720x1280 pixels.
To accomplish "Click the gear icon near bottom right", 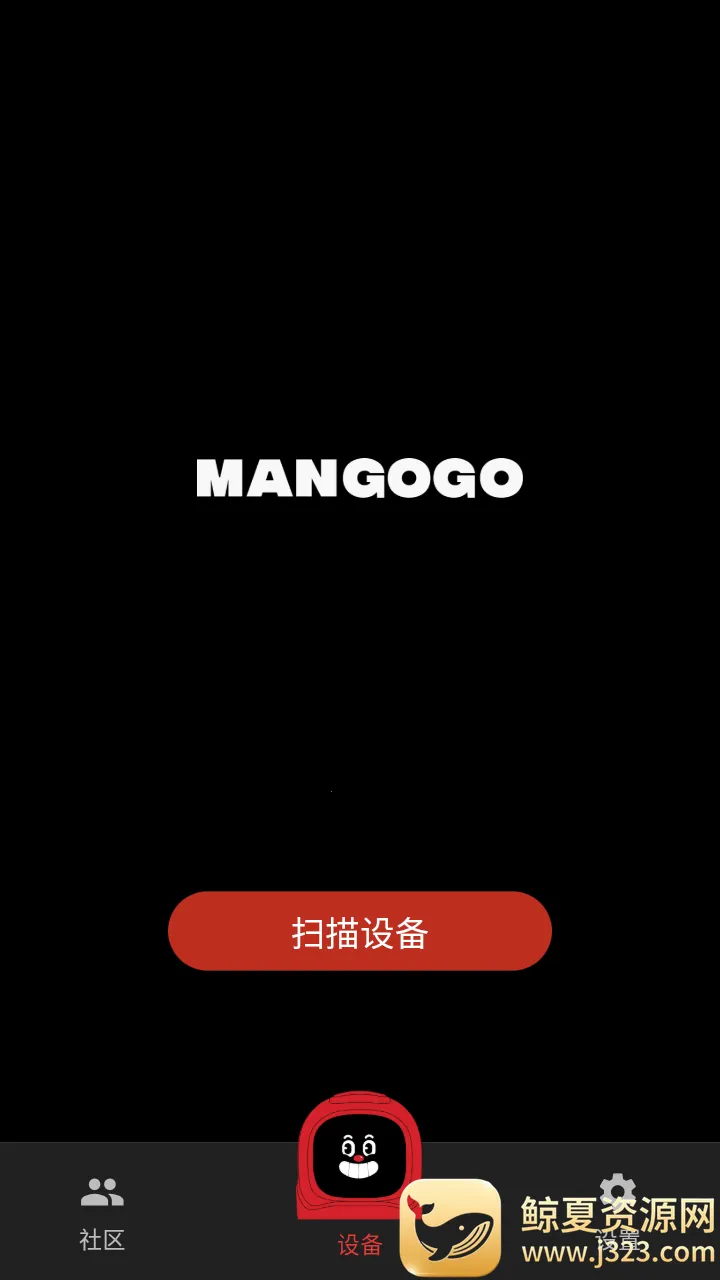I will (618, 1192).
